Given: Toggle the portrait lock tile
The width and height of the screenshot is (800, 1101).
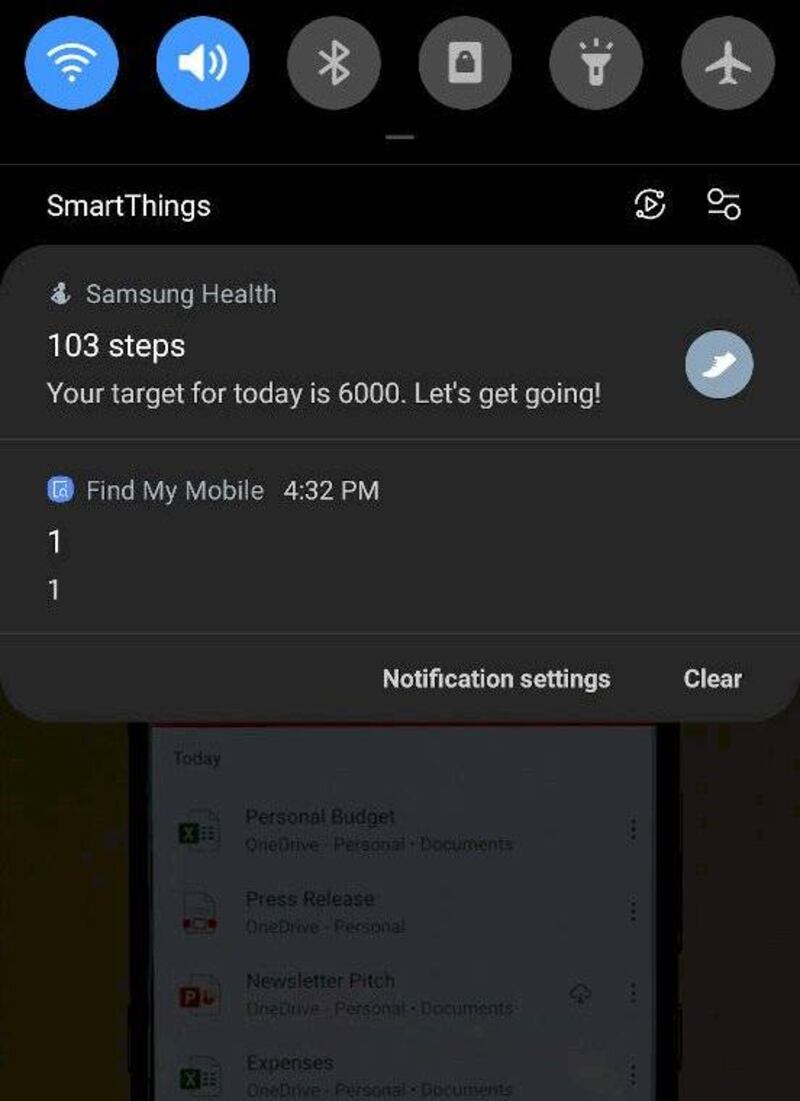Looking at the screenshot, I should (x=465, y=63).
